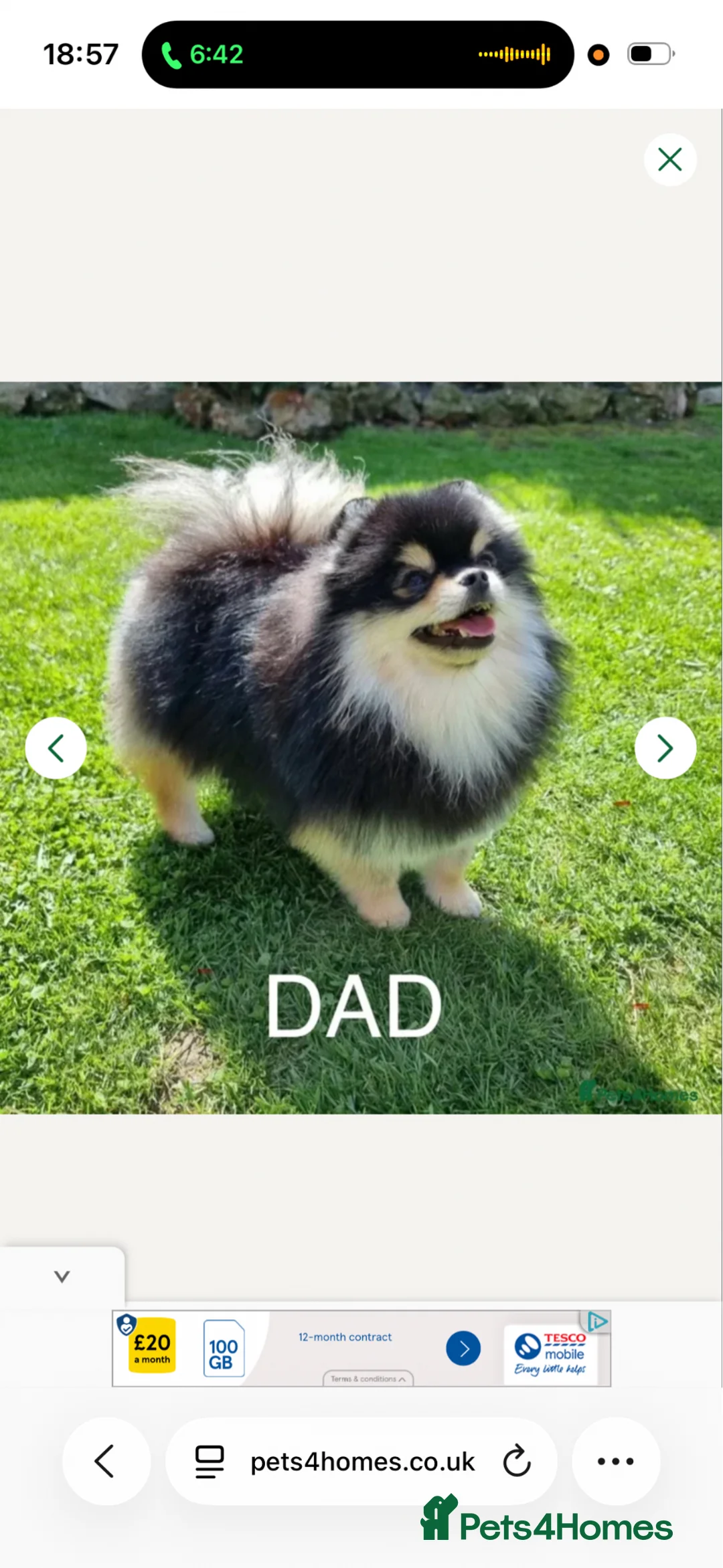Expand the ad Terms & conditions
This screenshot has width=723, height=1568.
tap(368, 1378)
